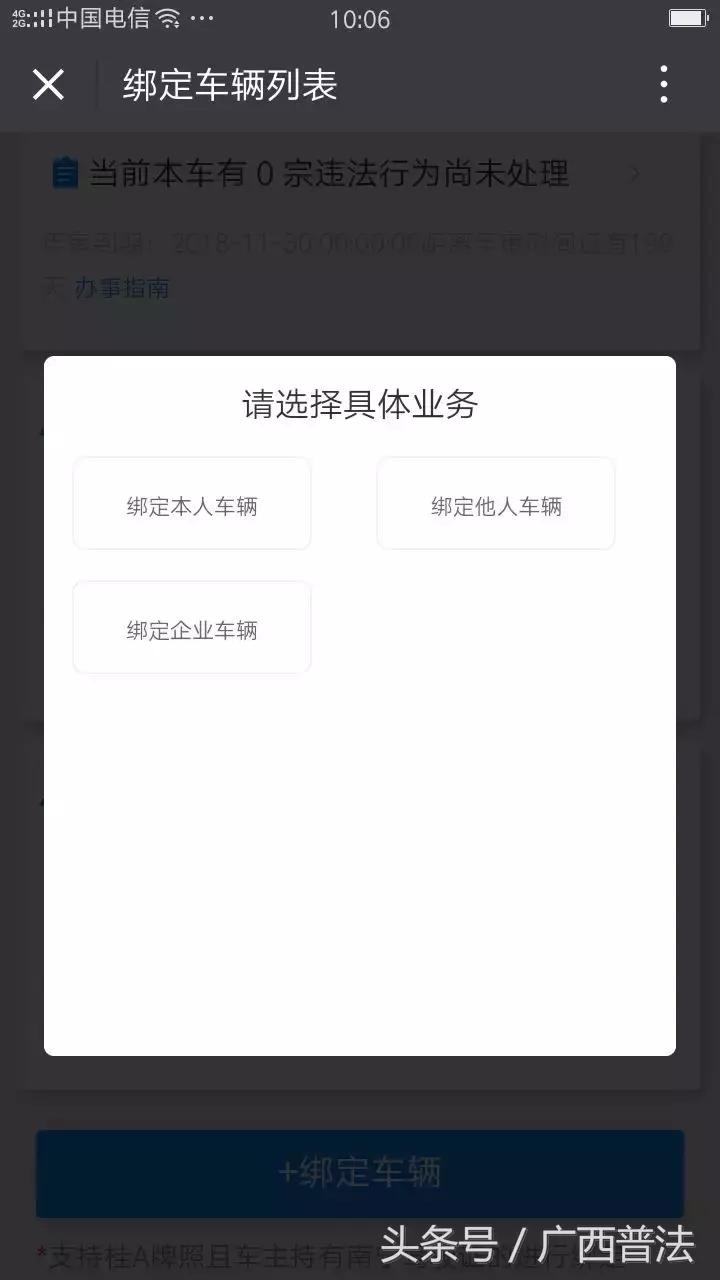
Task: Select 绑定他人车辆 in the dialog
Action: [495, 503]
